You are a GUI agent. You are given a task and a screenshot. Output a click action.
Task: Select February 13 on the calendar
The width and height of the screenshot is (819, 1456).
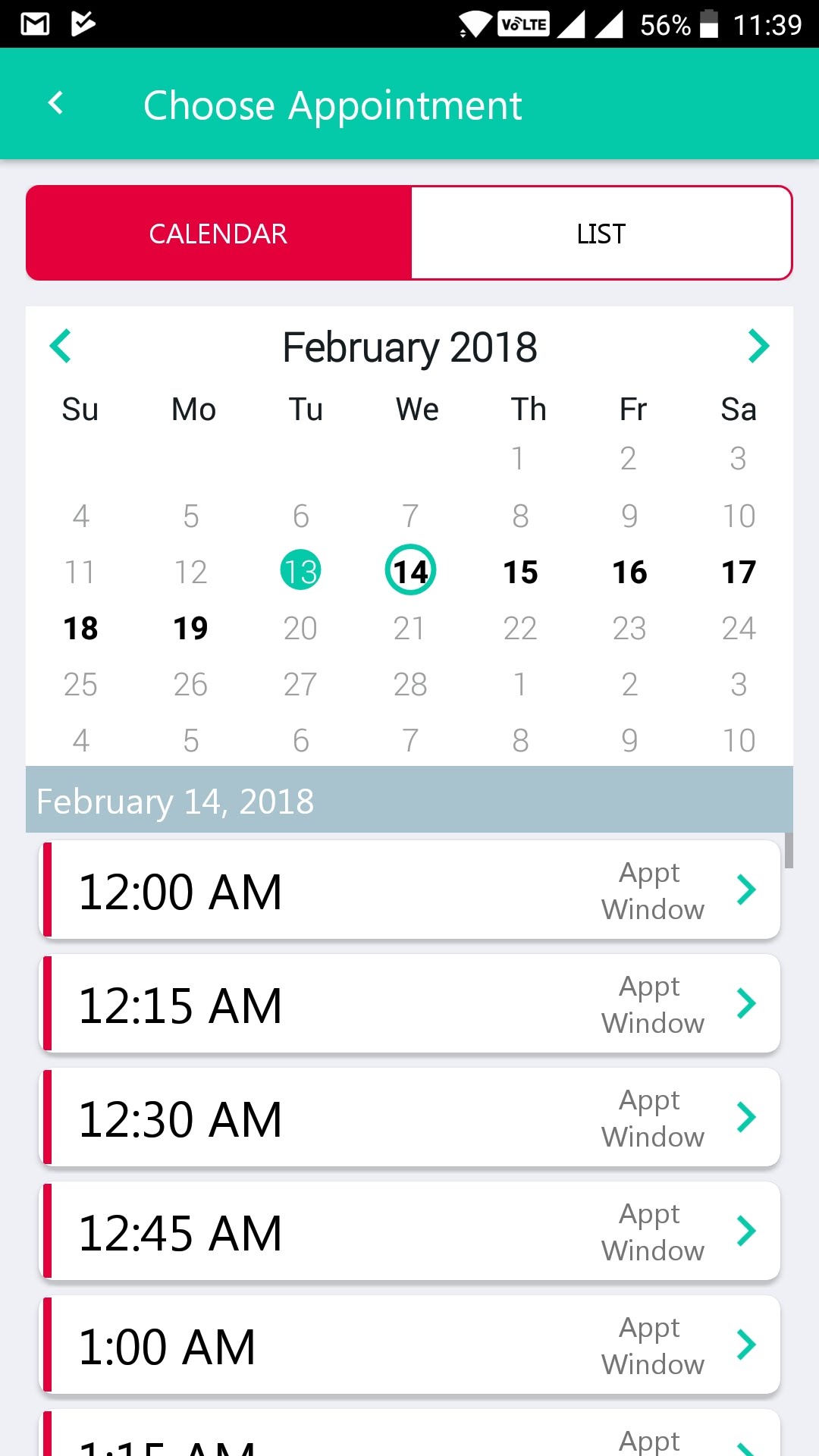pos(300,571)
